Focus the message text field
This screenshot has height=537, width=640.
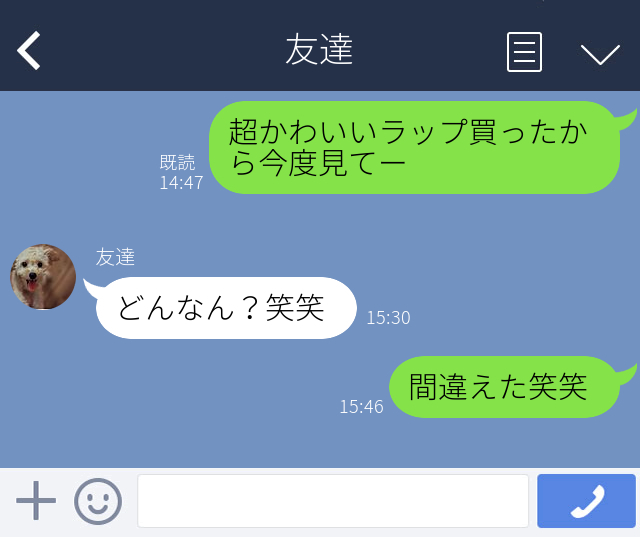coord(332,501)
